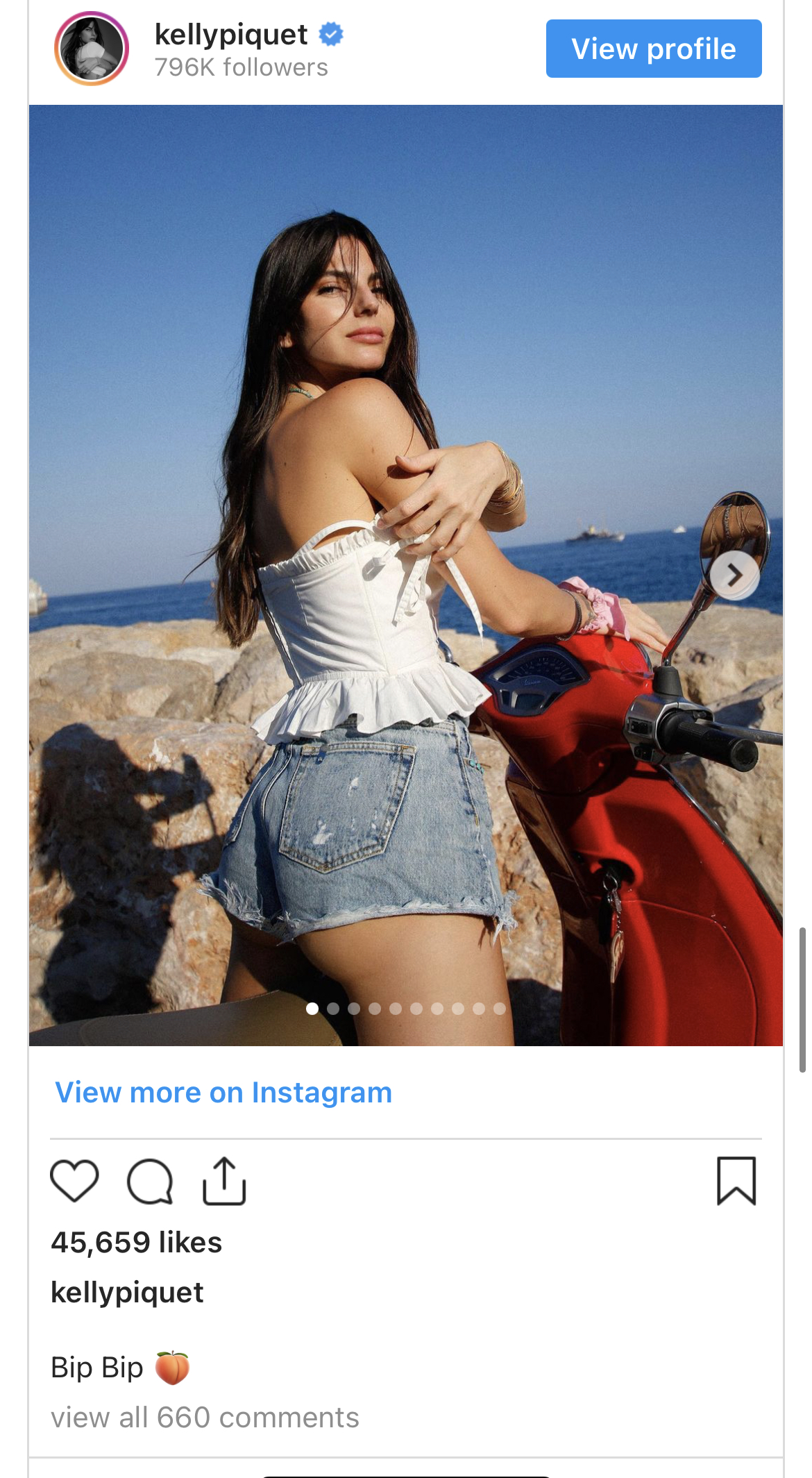Open the kellypiquet name above the caption
Image resolution: width=812 pixels, height=1478 pixels.
click(127, 1292)
